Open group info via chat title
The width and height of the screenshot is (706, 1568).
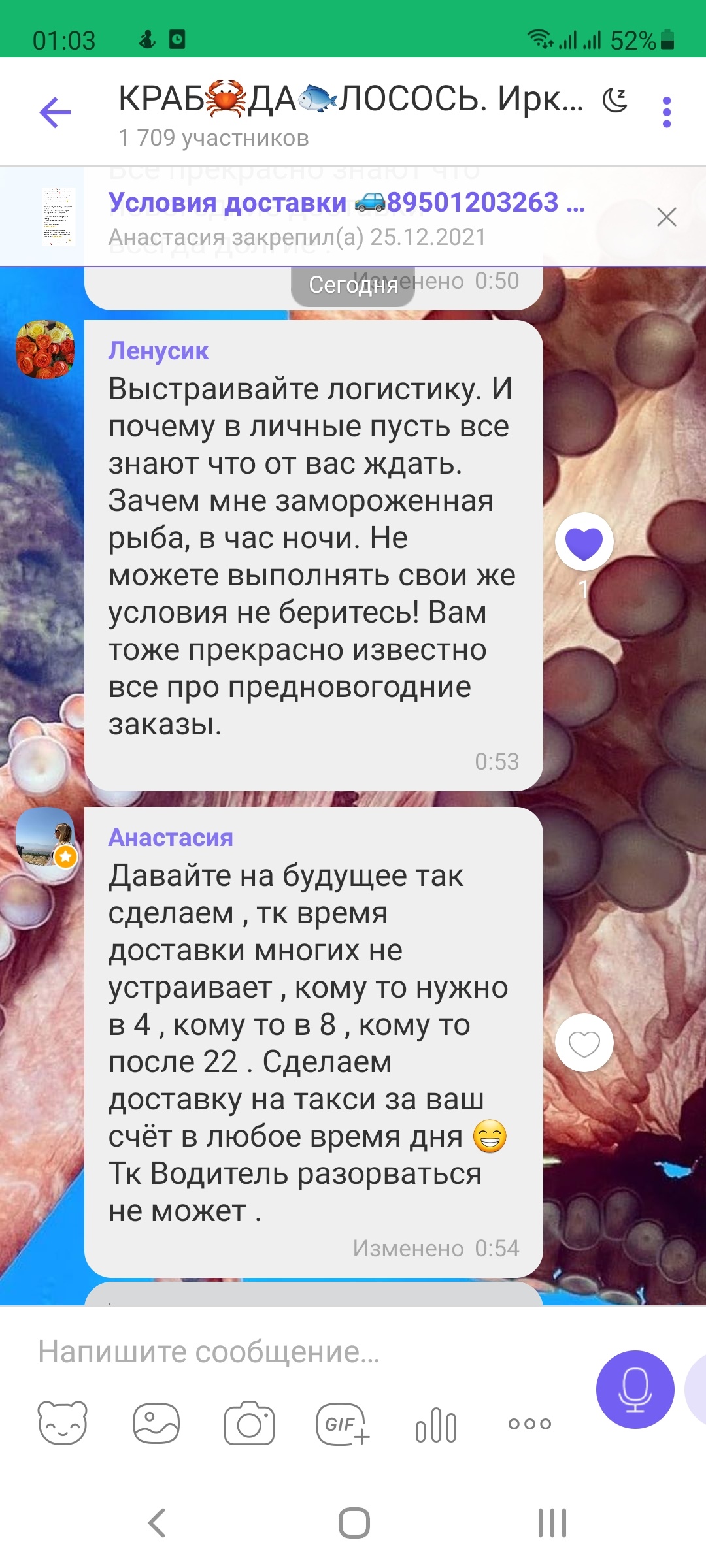tap(350, 100)
